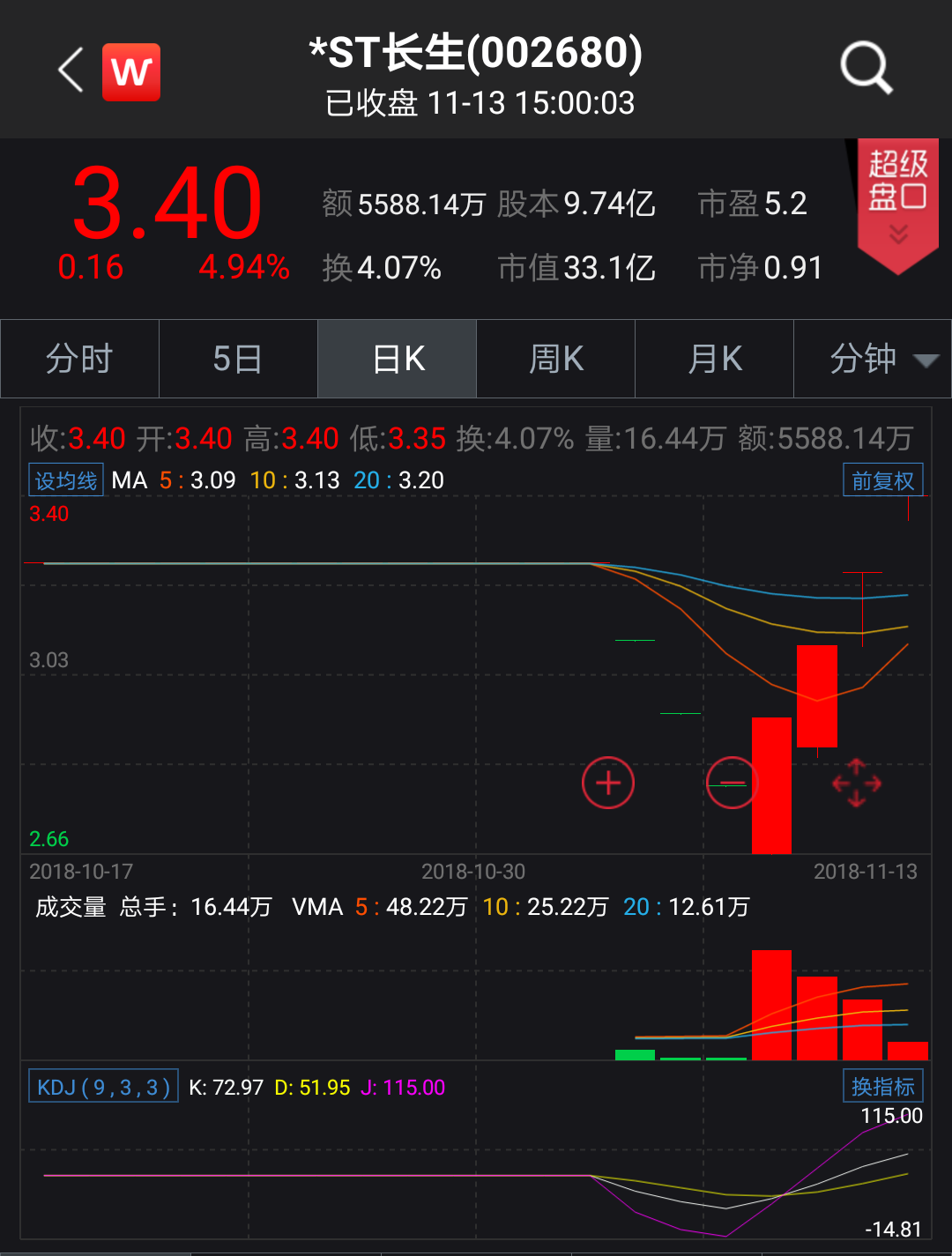952x1256 pixels.
Task: Zoom out the K-line chart
Action: pyautogui.click(x=732, y=783)
